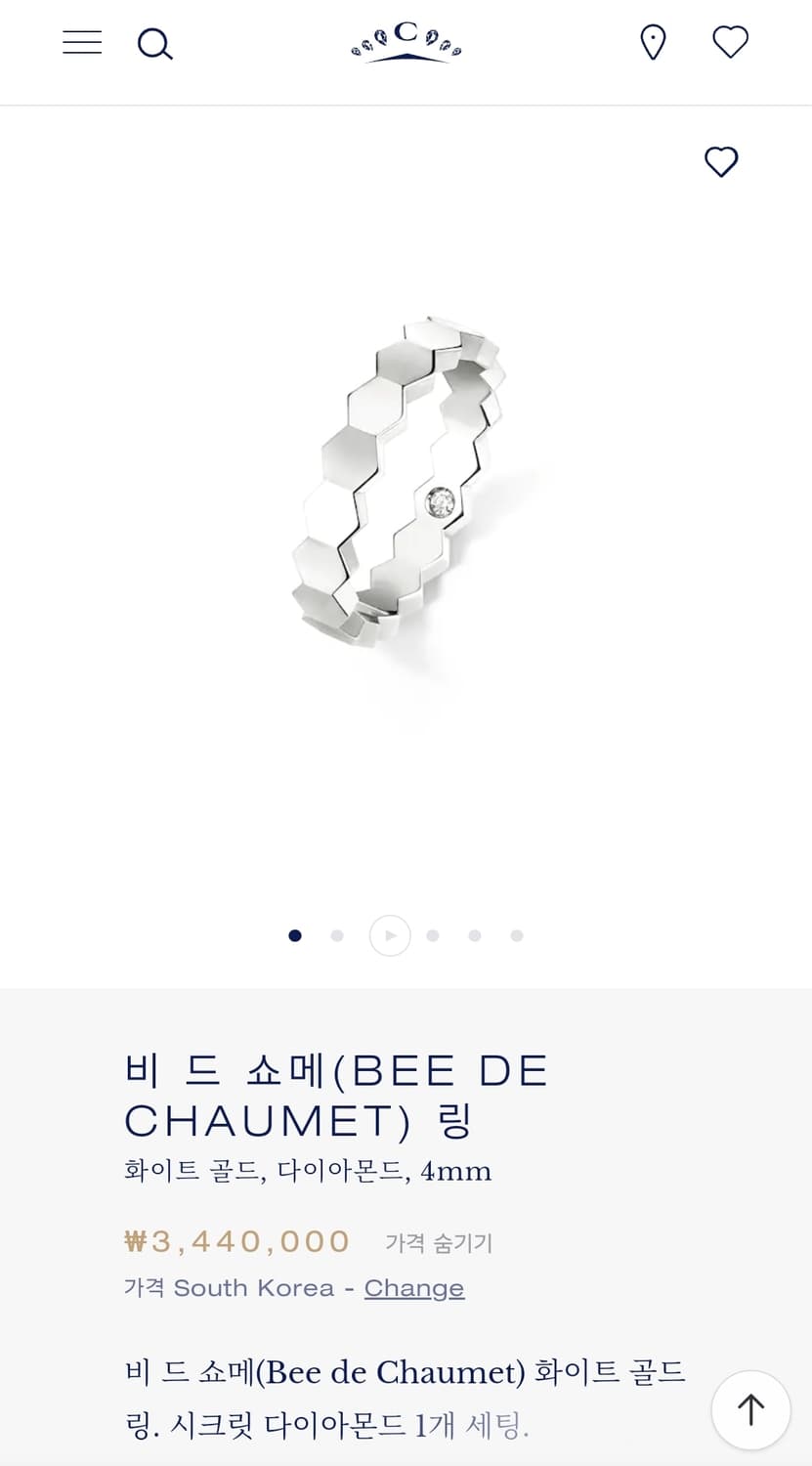Click the scroll-to-top arrow button
This screenshot has width=812, height=1466.
(x=749, y=1409)
